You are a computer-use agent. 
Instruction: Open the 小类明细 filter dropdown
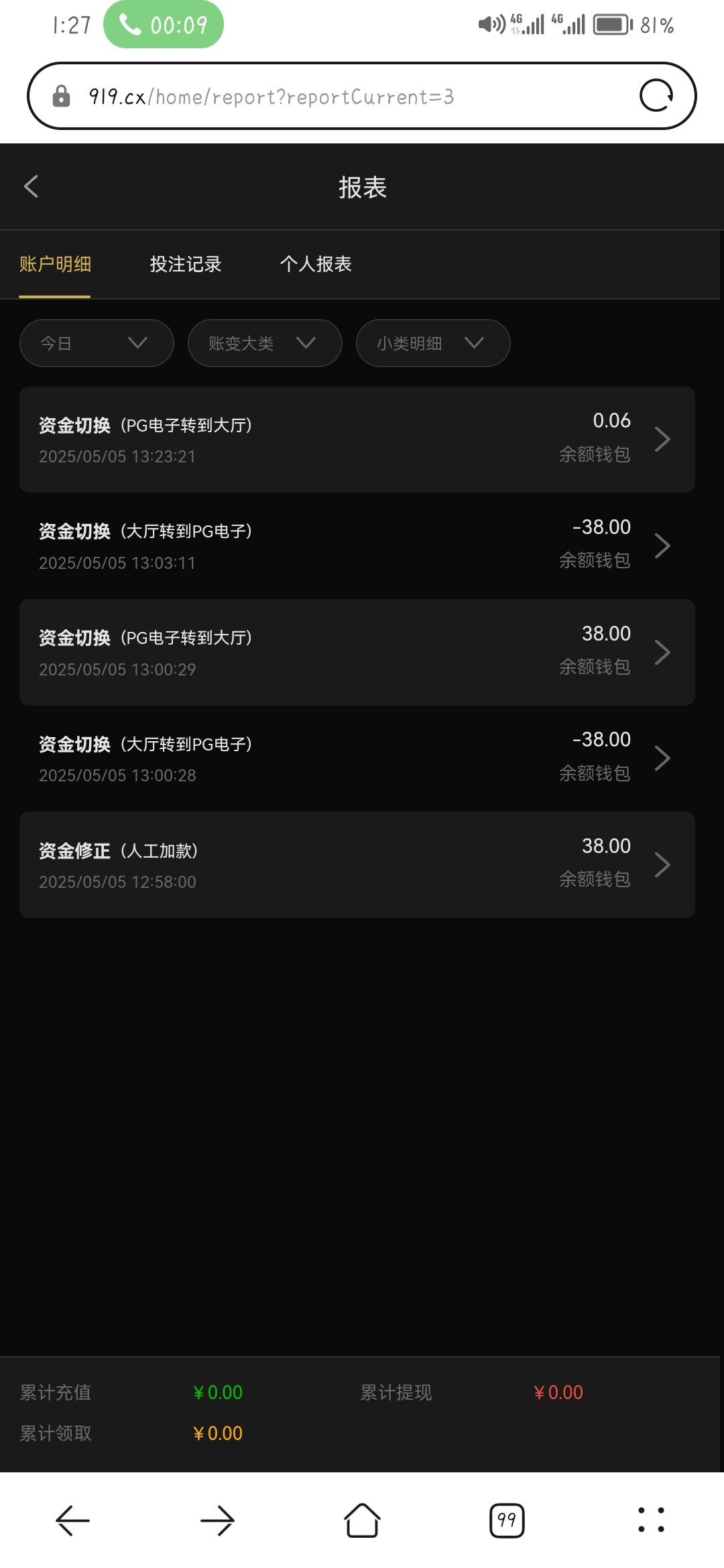[x=433, y=343]
